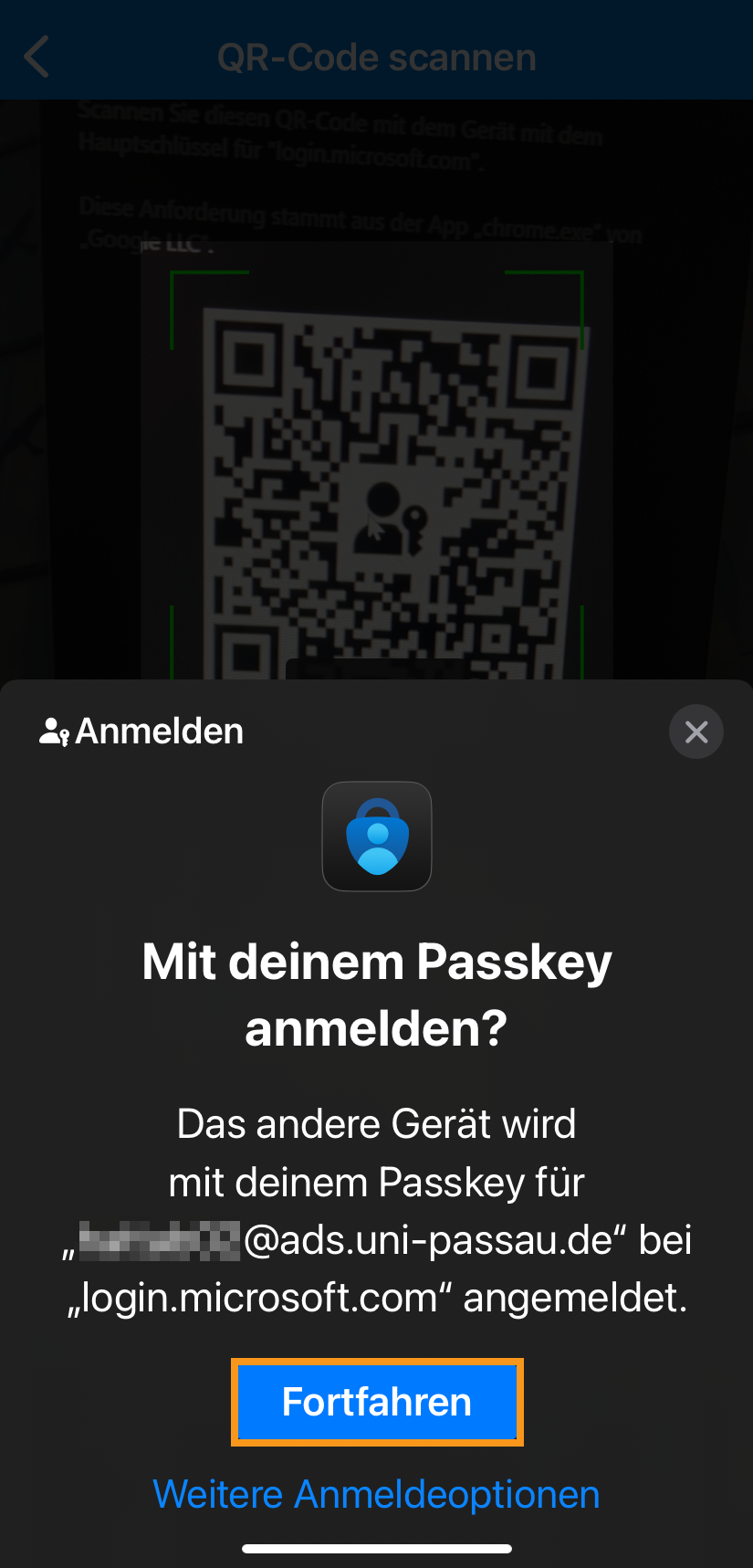The height and width of the screenshot is (1568, 753).
Task: Tap the key glyph next to the Anmelden figure
Action: pyautogui.click(x=64, y=740)
